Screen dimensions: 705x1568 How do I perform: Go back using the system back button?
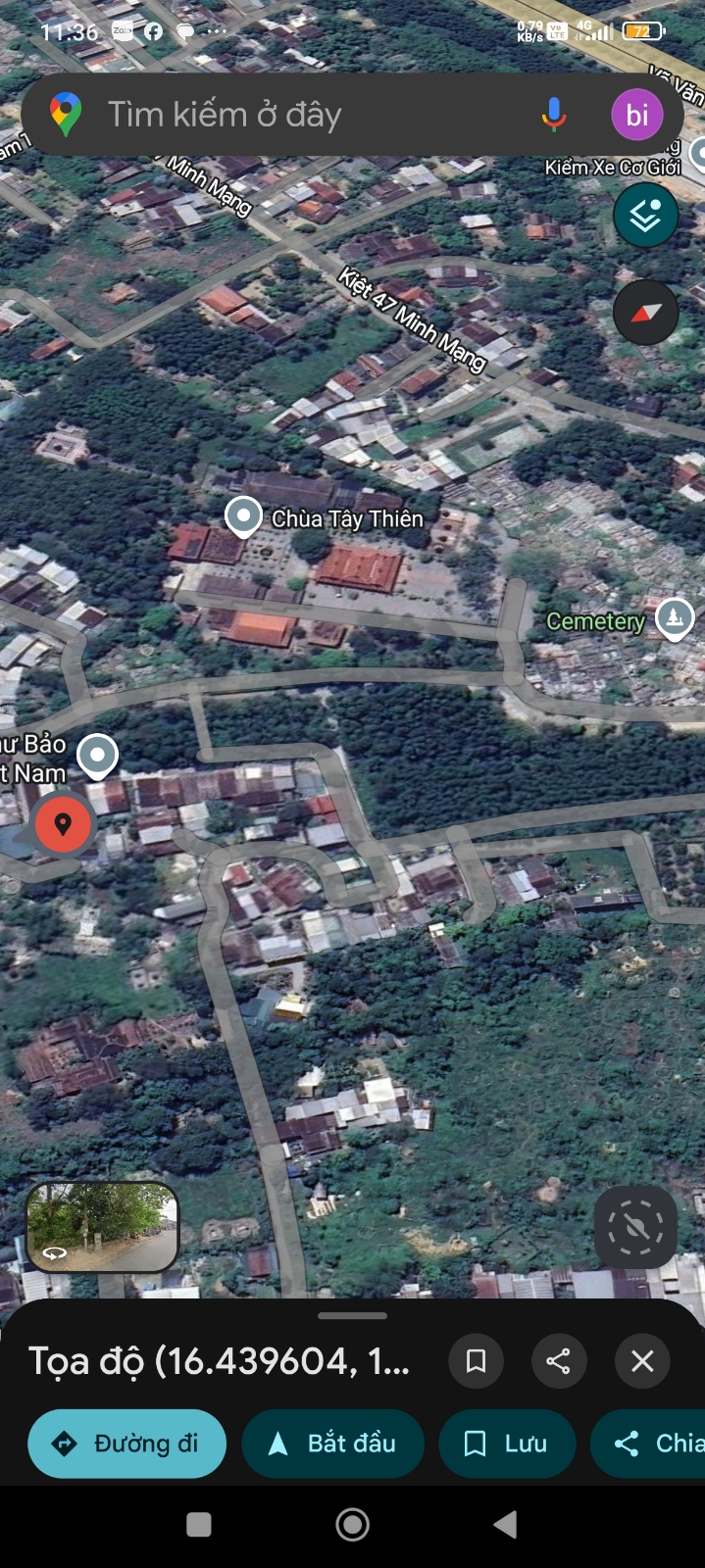[x=506, y=1524]
